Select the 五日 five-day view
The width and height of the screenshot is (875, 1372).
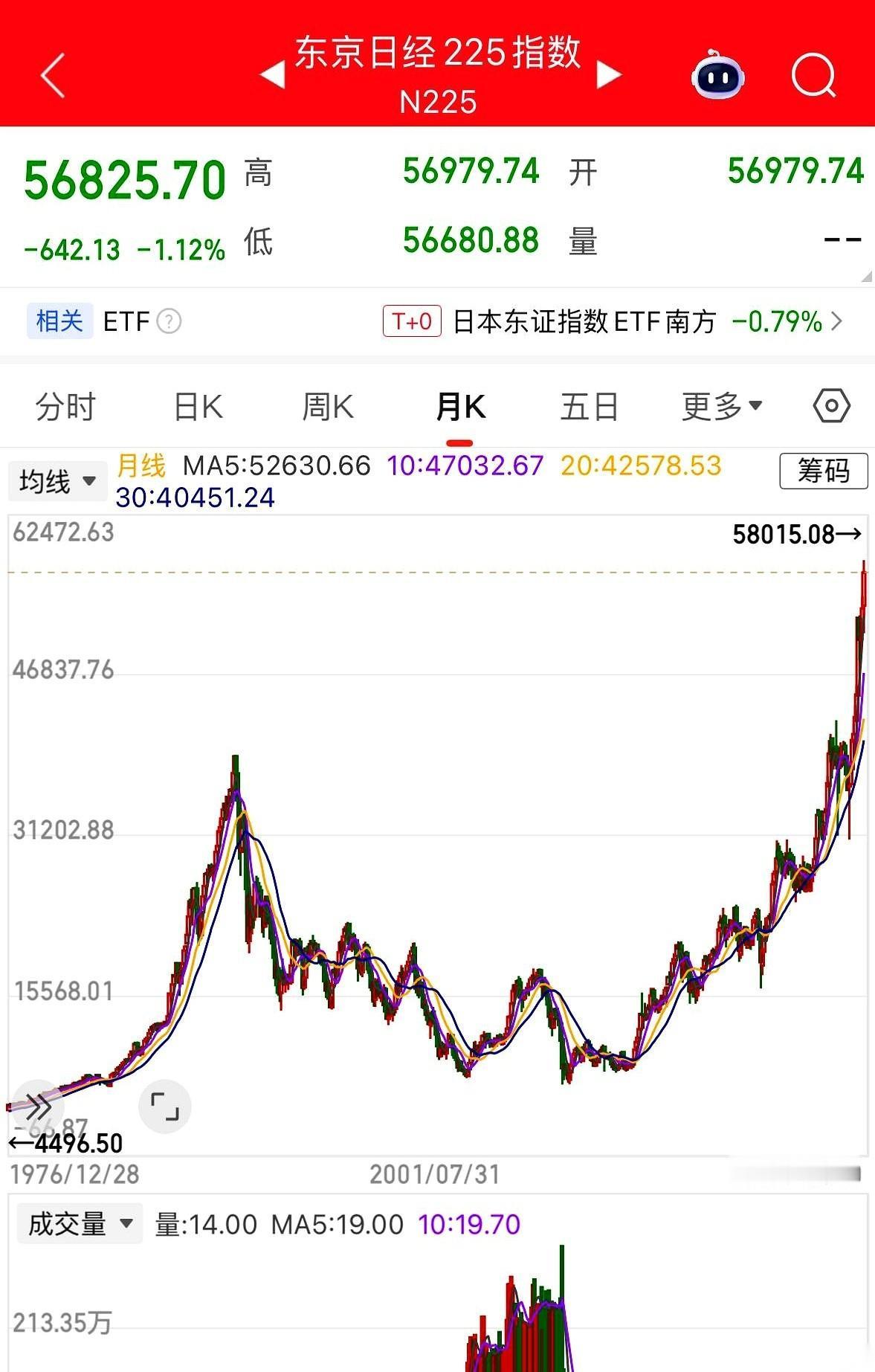[x=588, y=406]
